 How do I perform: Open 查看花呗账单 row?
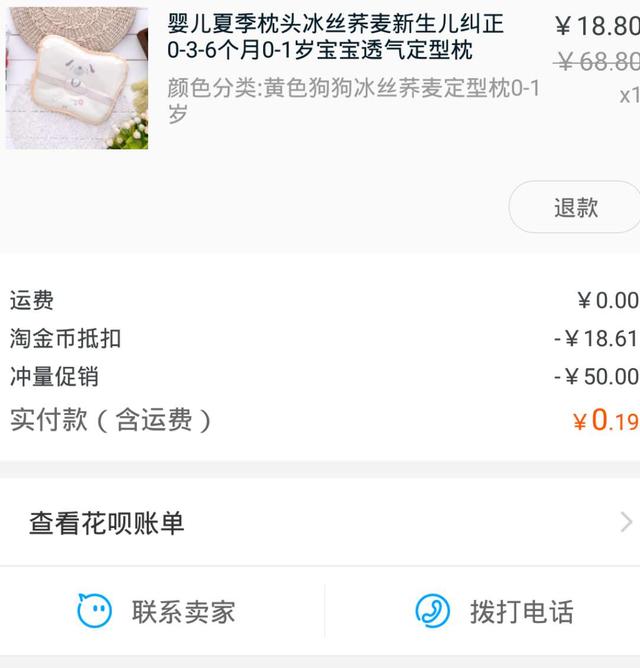coord(320,522)
